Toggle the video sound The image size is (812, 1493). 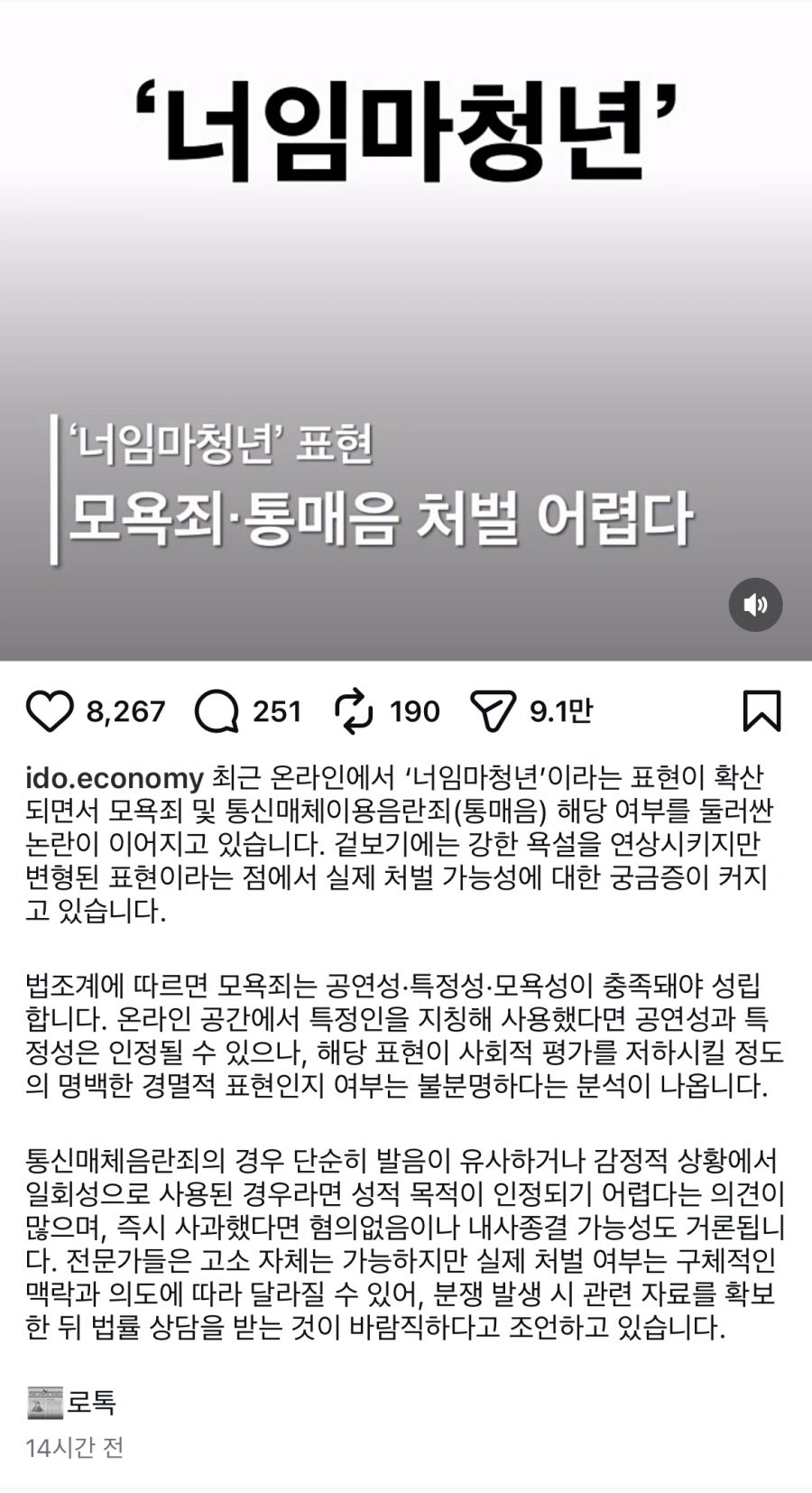click(x=755, y=605)
